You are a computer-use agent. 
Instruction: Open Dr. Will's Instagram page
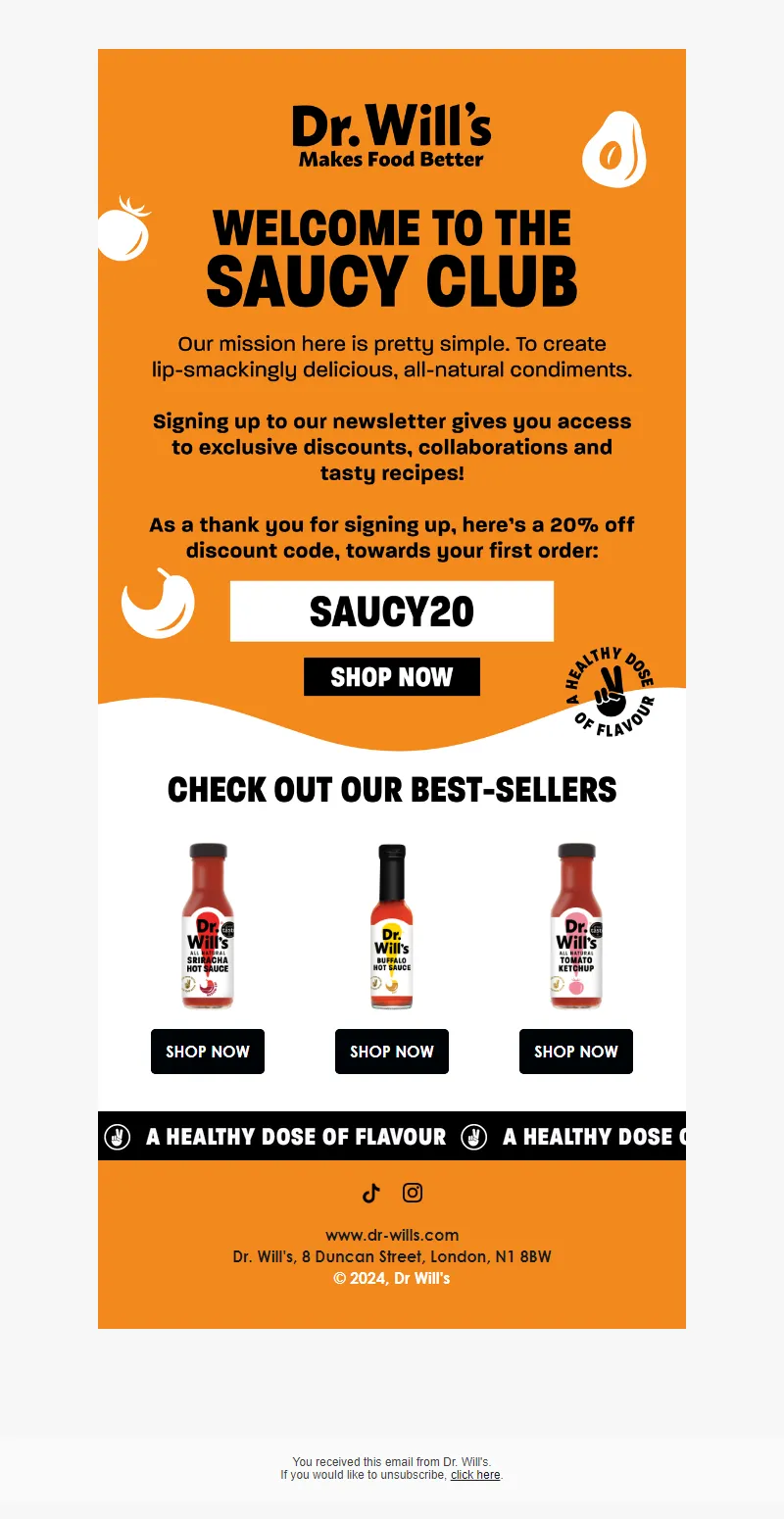413,1193
